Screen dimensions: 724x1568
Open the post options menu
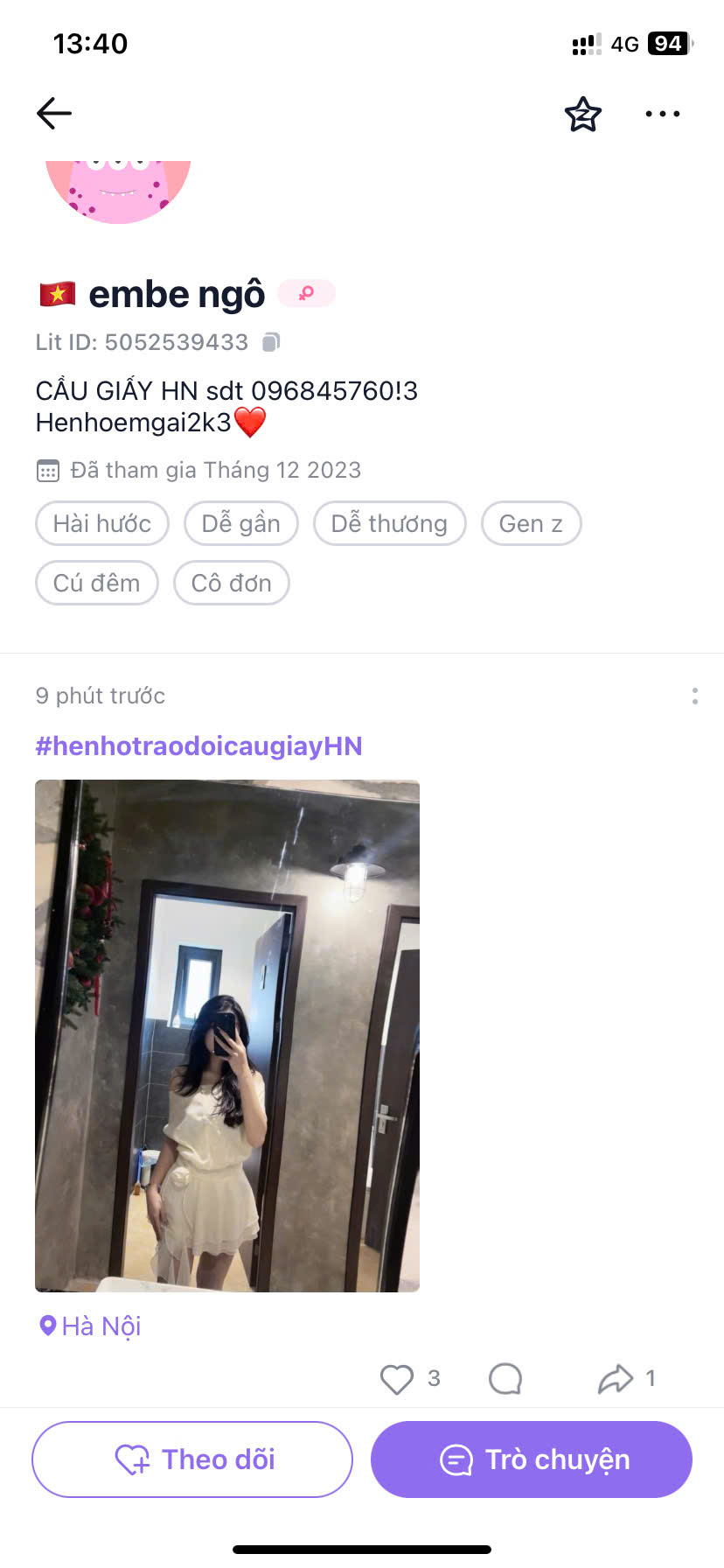[x=694, y=696]
